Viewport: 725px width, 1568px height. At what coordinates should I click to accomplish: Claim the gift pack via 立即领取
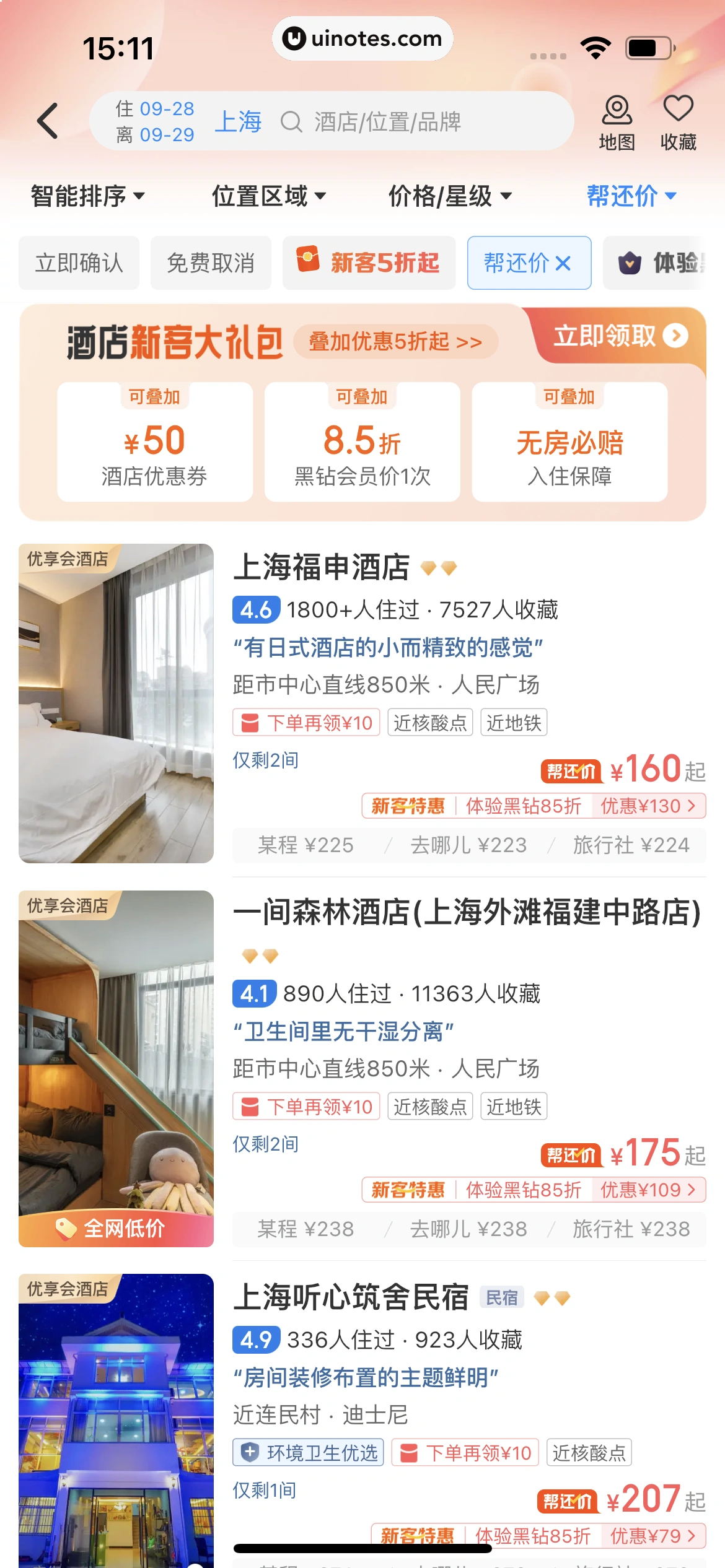(620, 336)
